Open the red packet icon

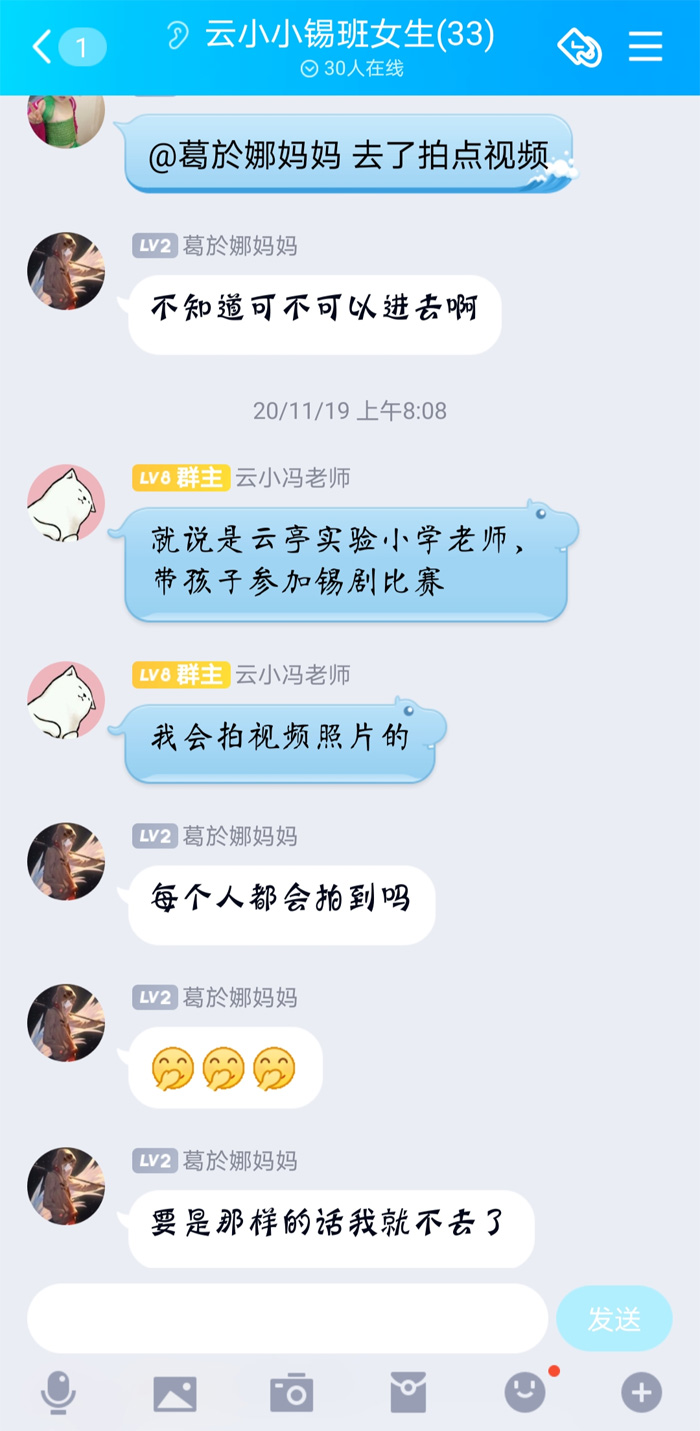(x=408, y=1392)
